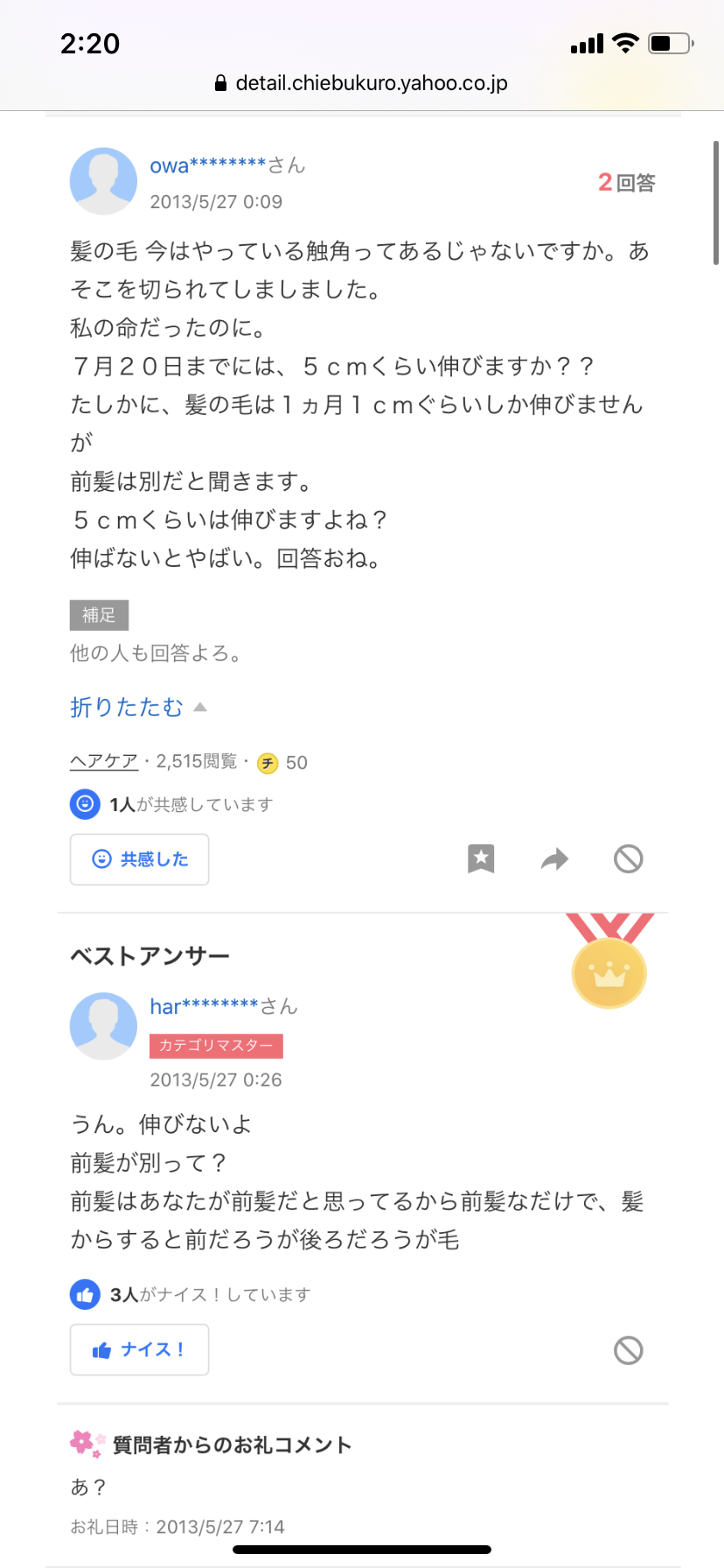Open owa********'s avatar image

(x=103, y=181)
